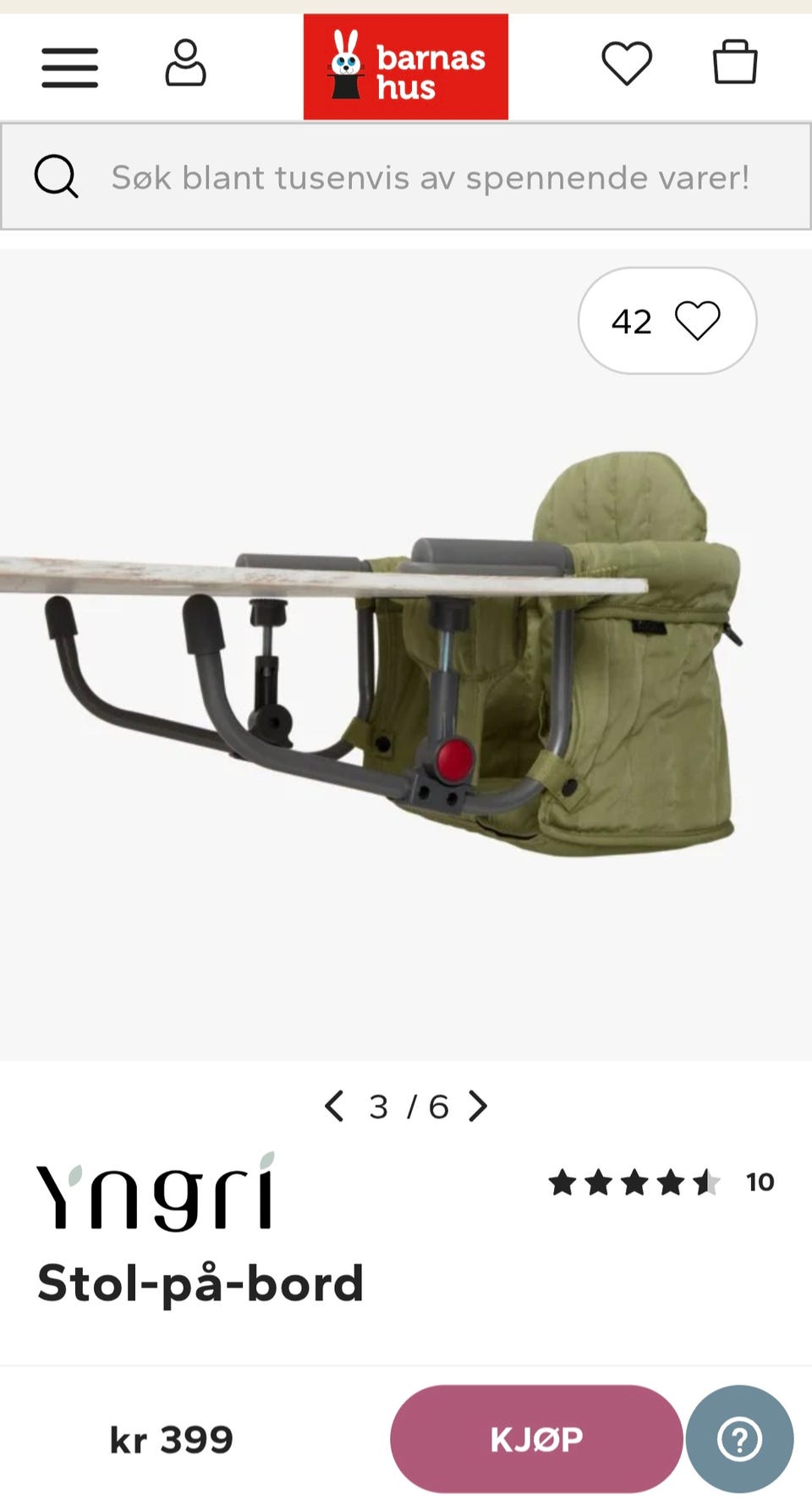This screenshot has height=1511, width=812.
Task: Open the enlarged product image
Action: 406,654
